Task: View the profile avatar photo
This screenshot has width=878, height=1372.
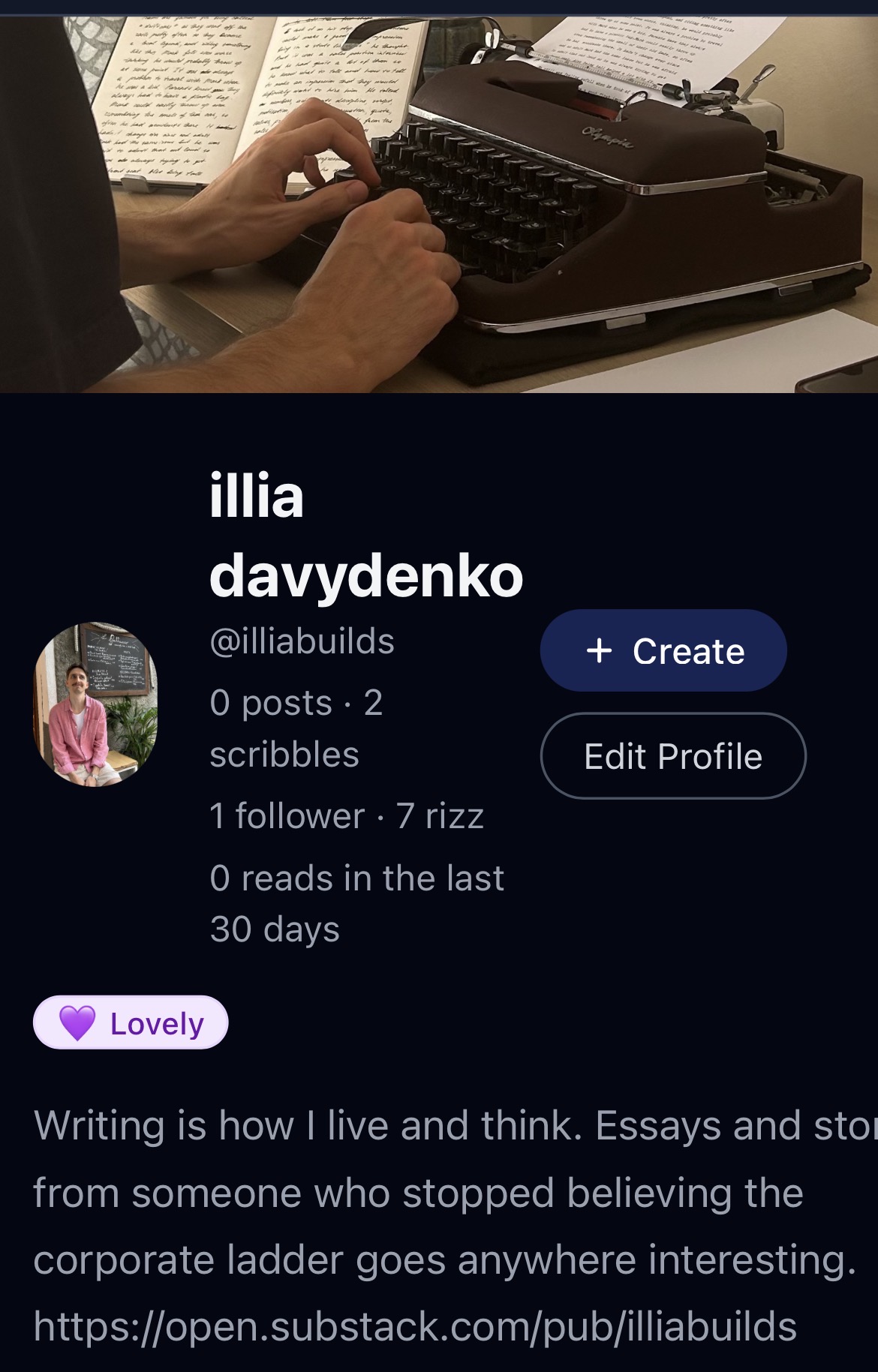Action: [x=95, y=704]
